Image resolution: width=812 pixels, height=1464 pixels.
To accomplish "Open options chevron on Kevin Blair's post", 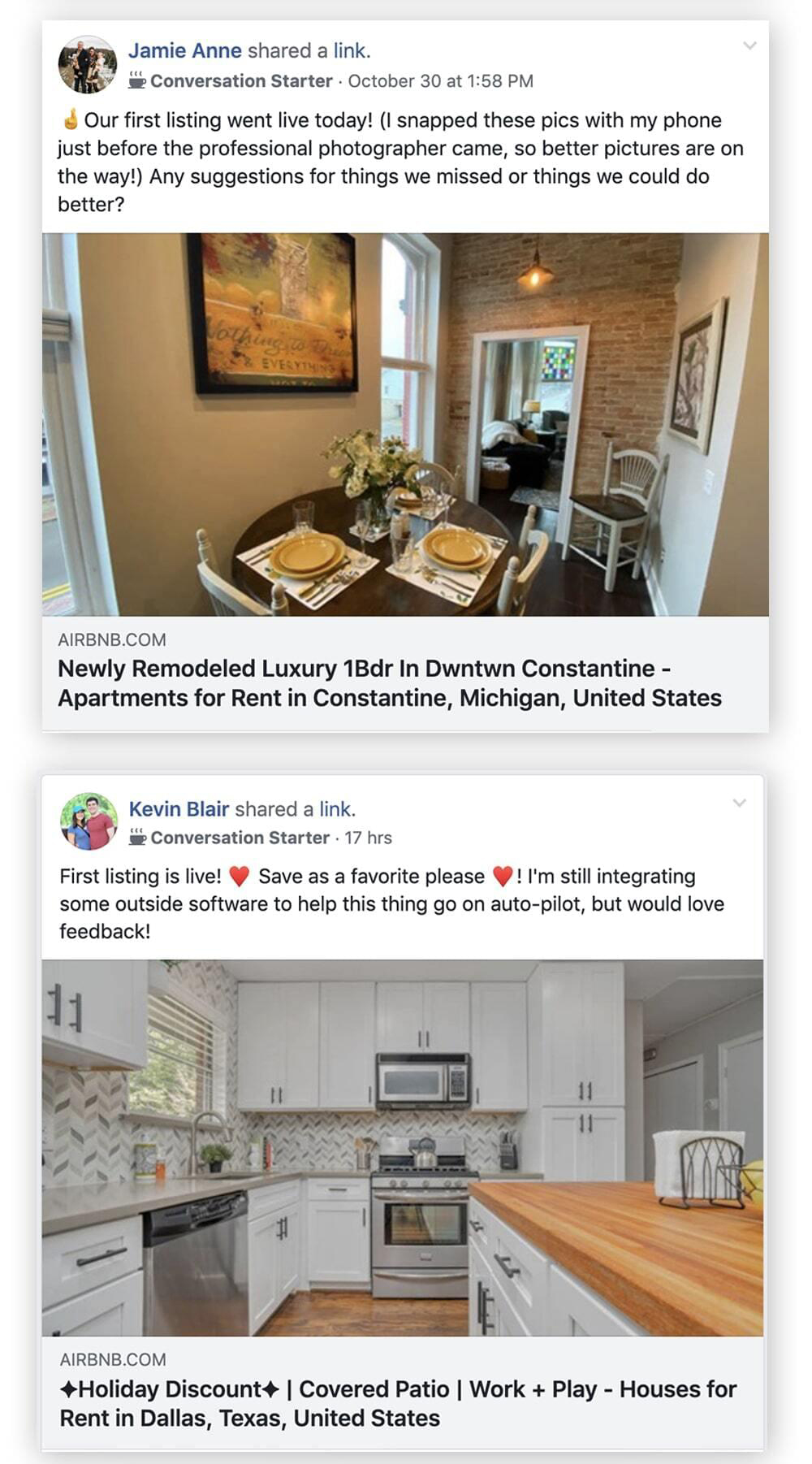I will 739,803.
